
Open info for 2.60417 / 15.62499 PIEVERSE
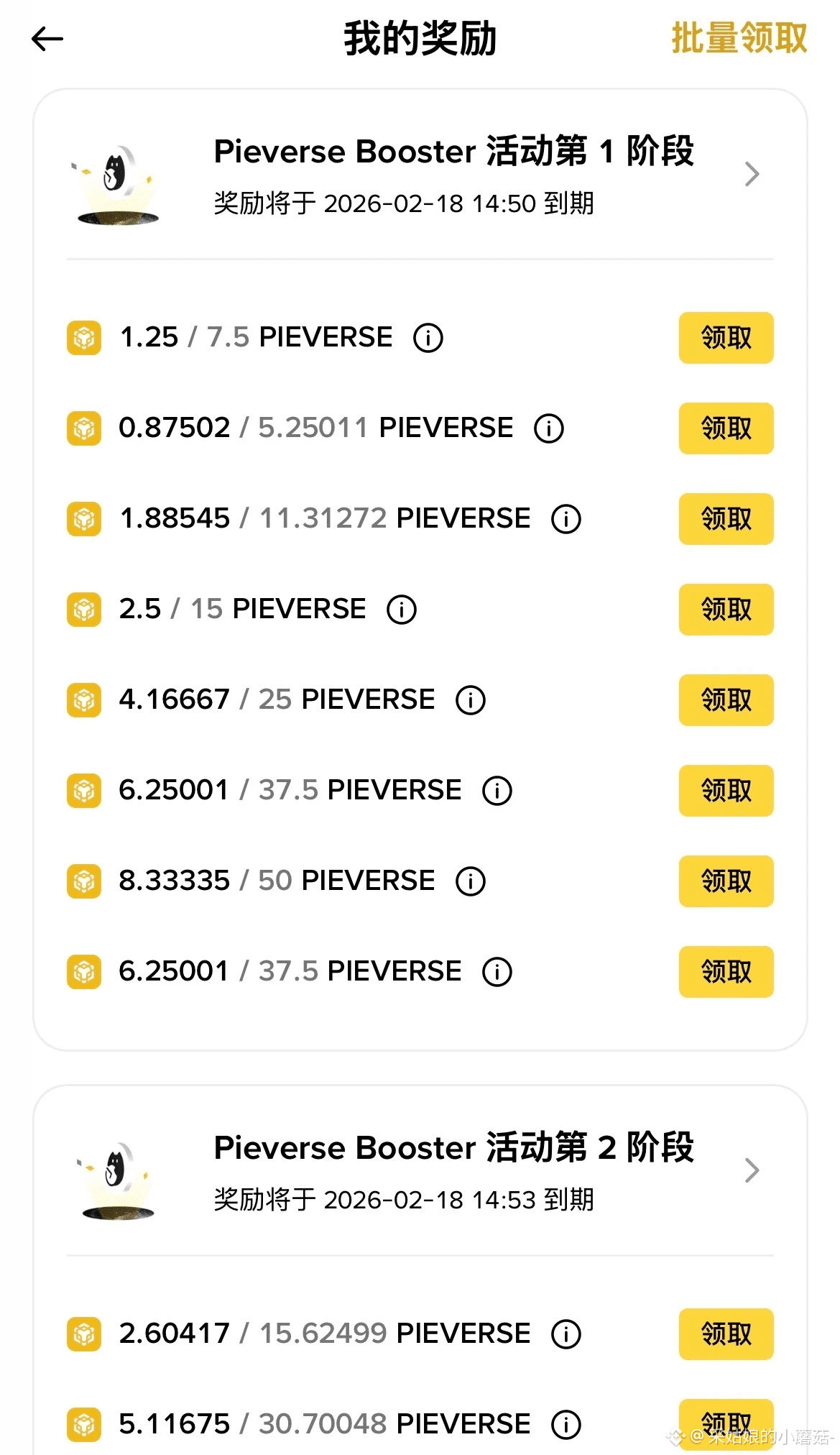[x=566, y=1334]
